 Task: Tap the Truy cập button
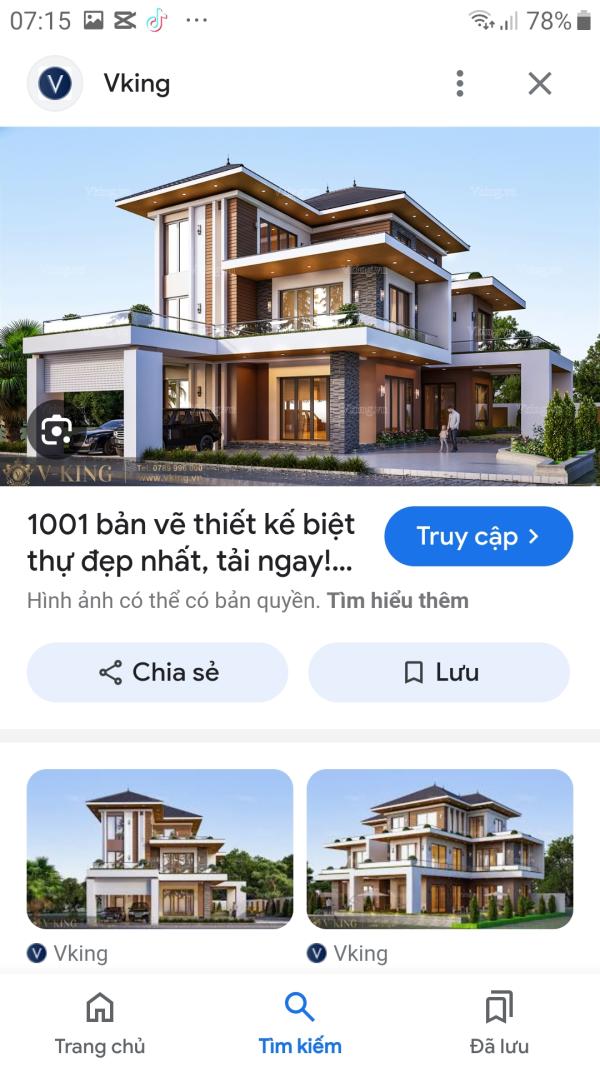point(478,536)
